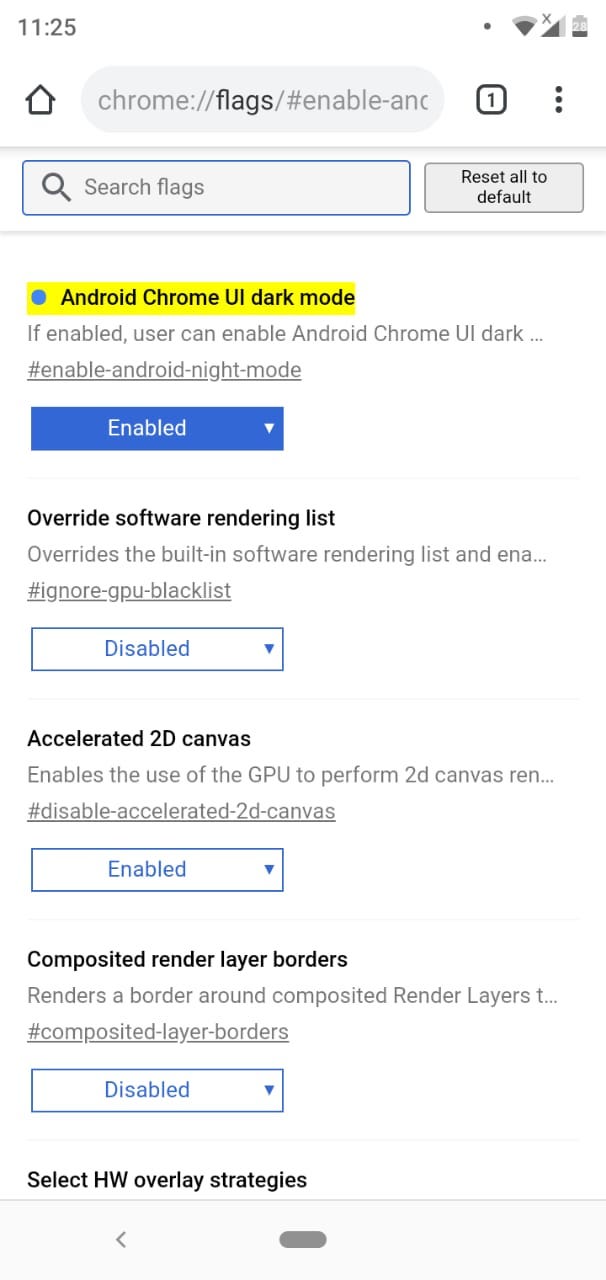Tap the chrome://flags address bar
Screen dimensions: 606x1280
click(x=263, y=100)
